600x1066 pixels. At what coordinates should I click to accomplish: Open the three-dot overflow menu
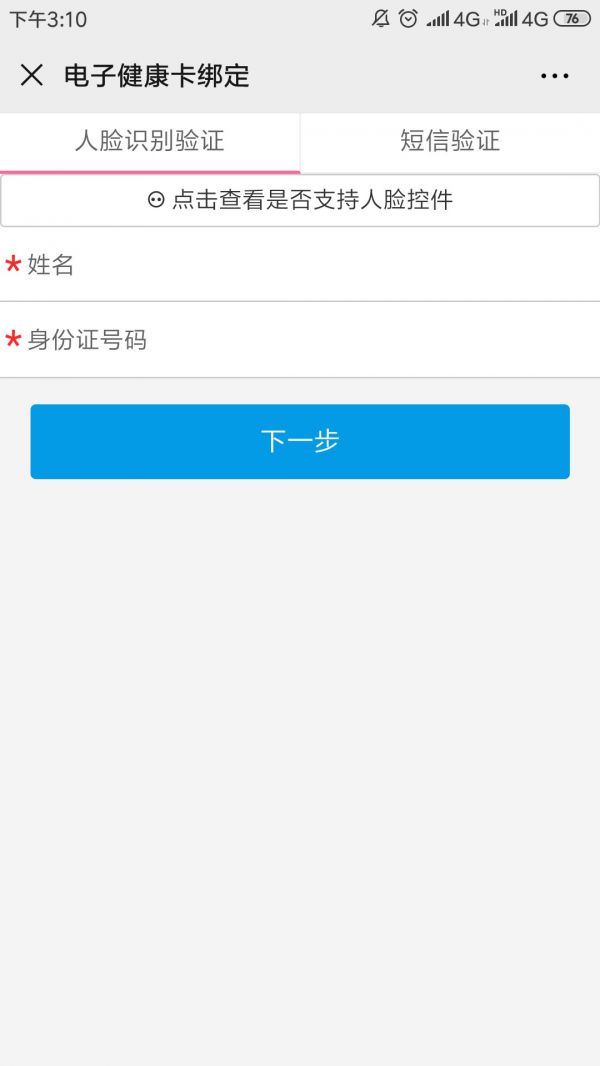554,75
